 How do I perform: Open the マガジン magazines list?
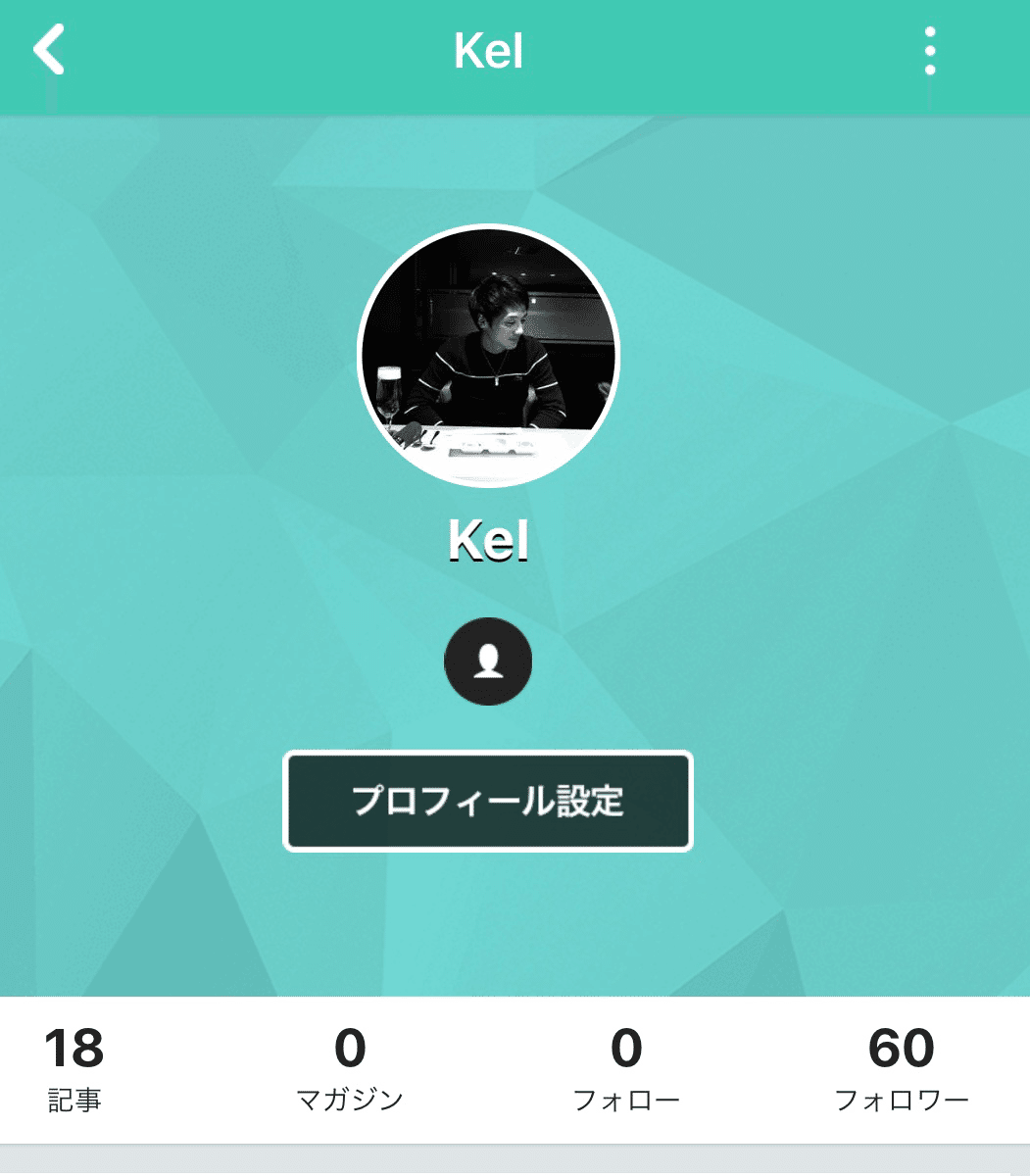coord(350,1068)
